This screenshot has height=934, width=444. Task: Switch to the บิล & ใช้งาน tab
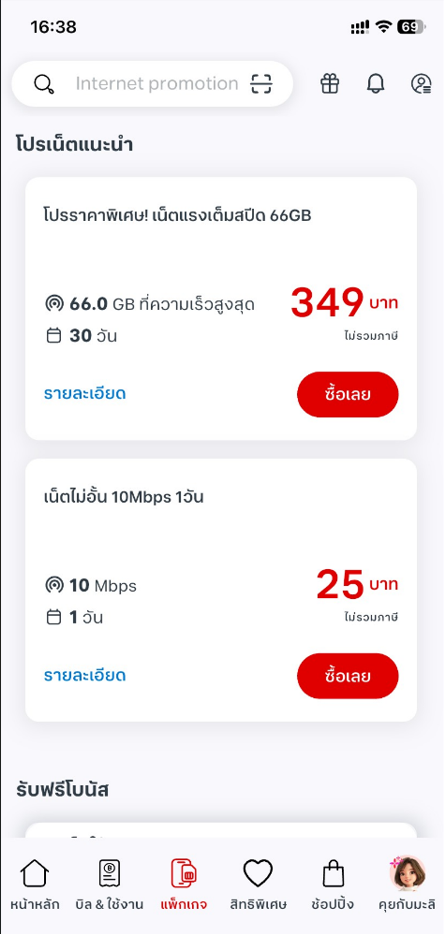point(110,885)
